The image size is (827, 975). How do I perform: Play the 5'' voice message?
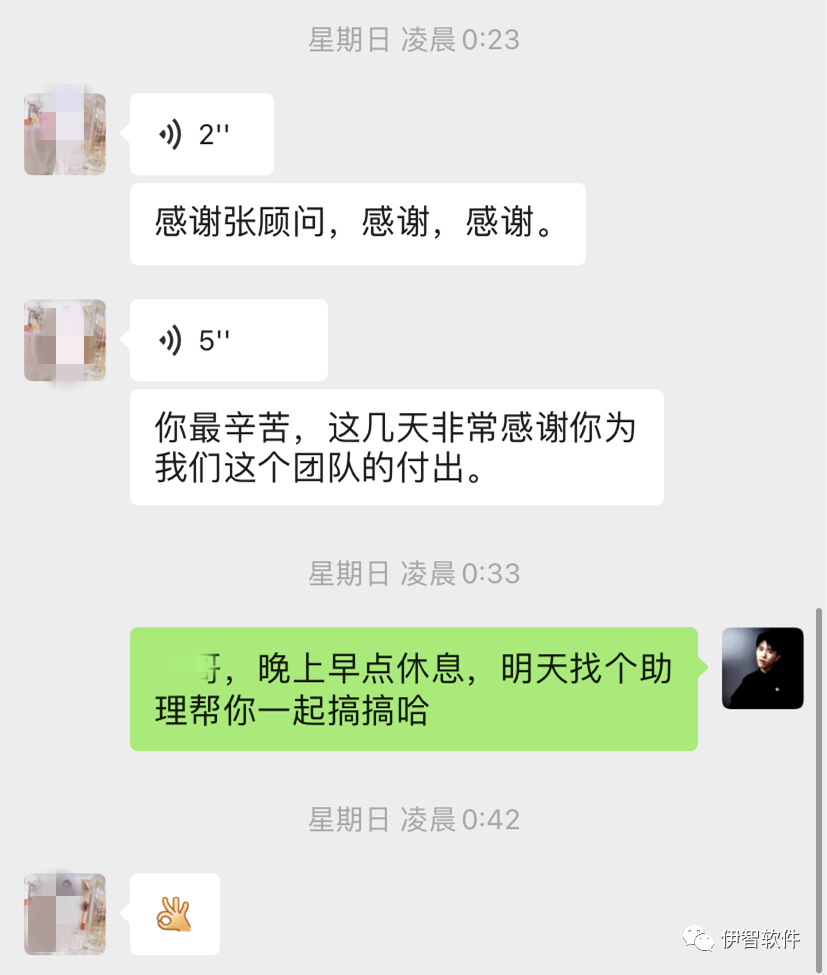click(x=228, y=340)
